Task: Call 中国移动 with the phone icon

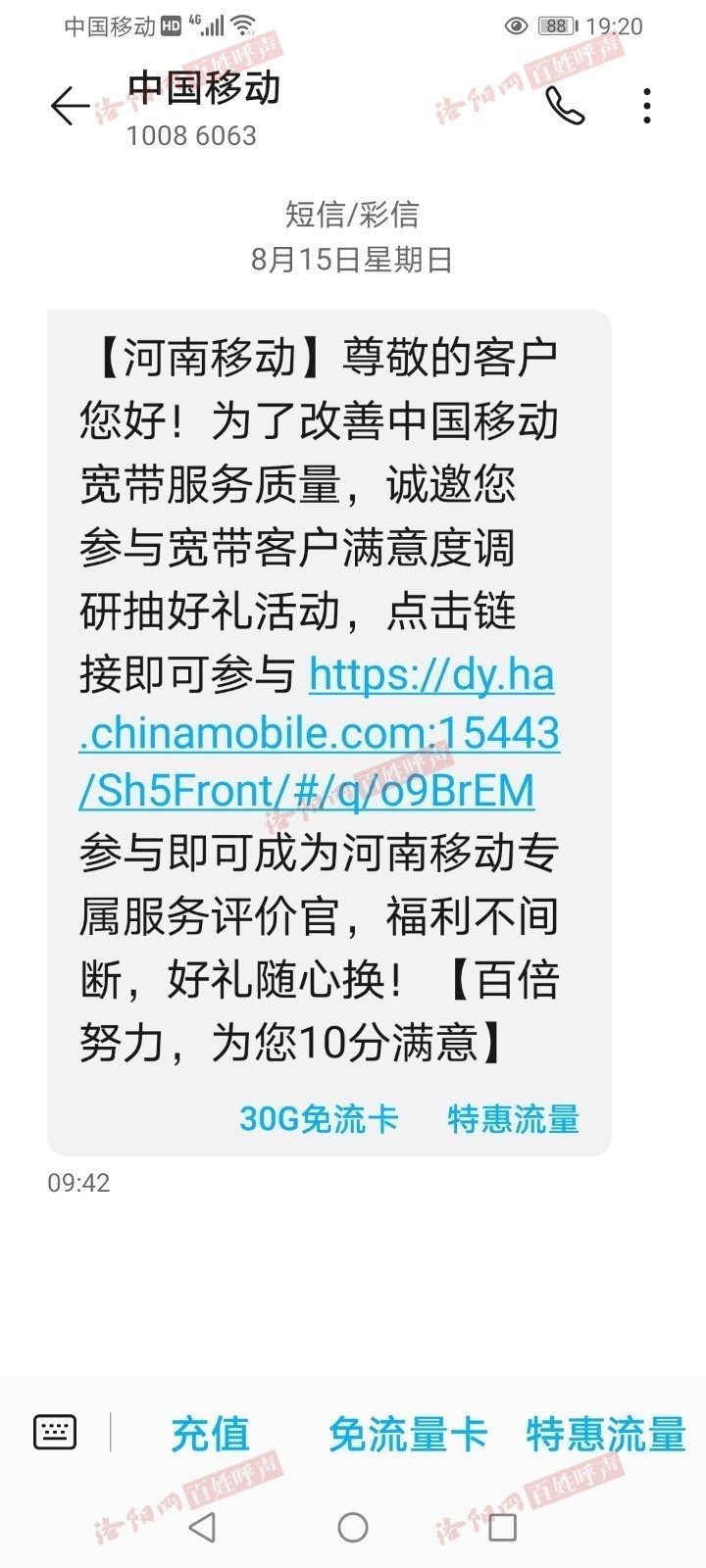Action: 565,106
